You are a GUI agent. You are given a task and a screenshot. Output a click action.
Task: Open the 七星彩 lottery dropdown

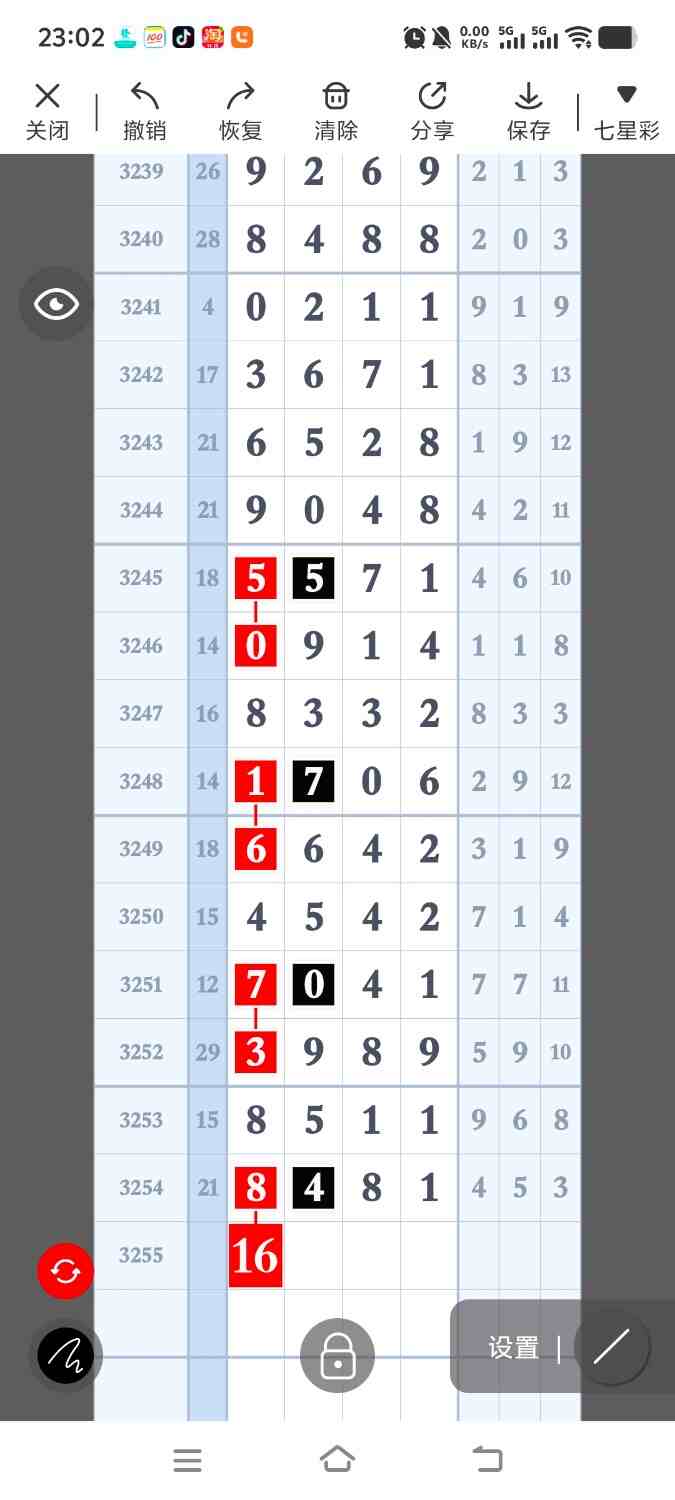click(x=626, y=111)
